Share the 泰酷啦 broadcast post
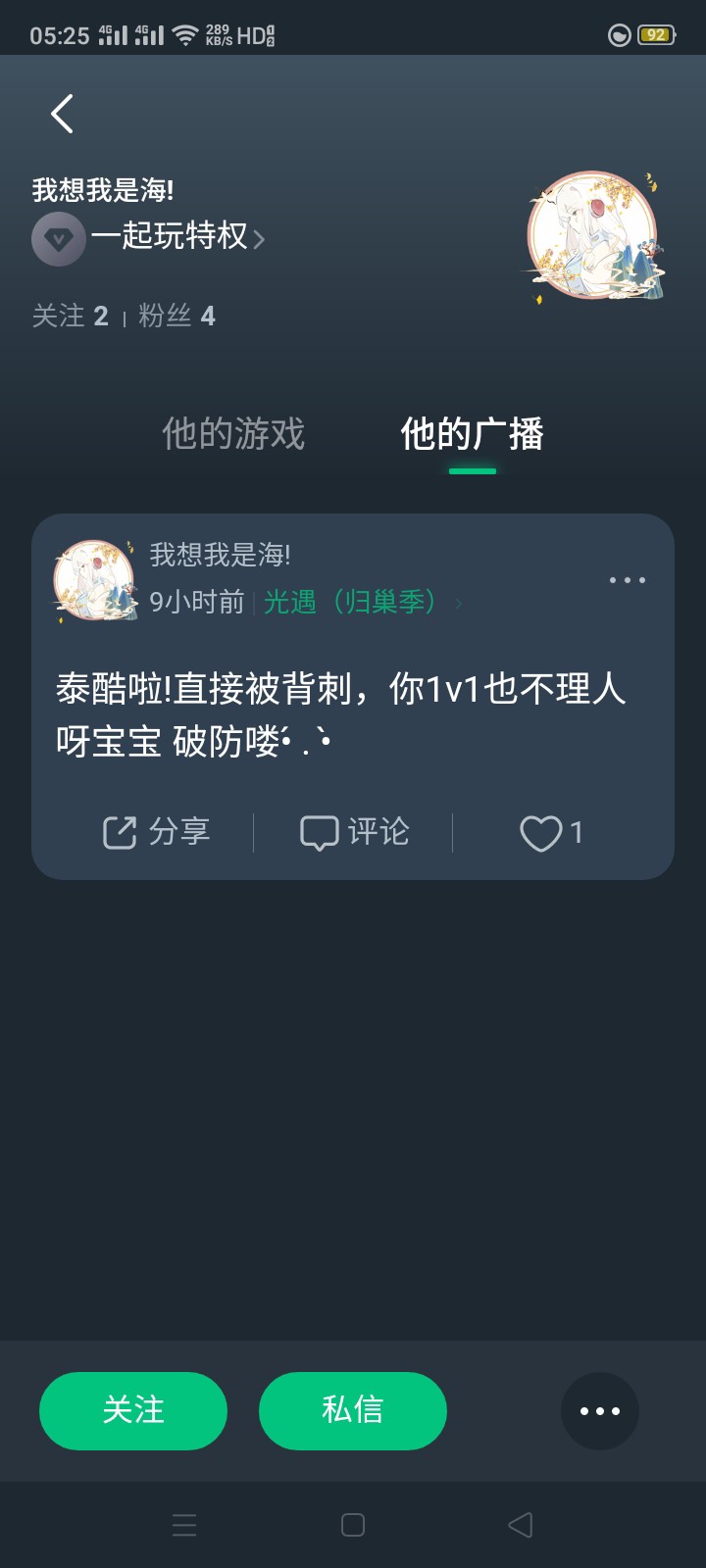 coord(157,832)
